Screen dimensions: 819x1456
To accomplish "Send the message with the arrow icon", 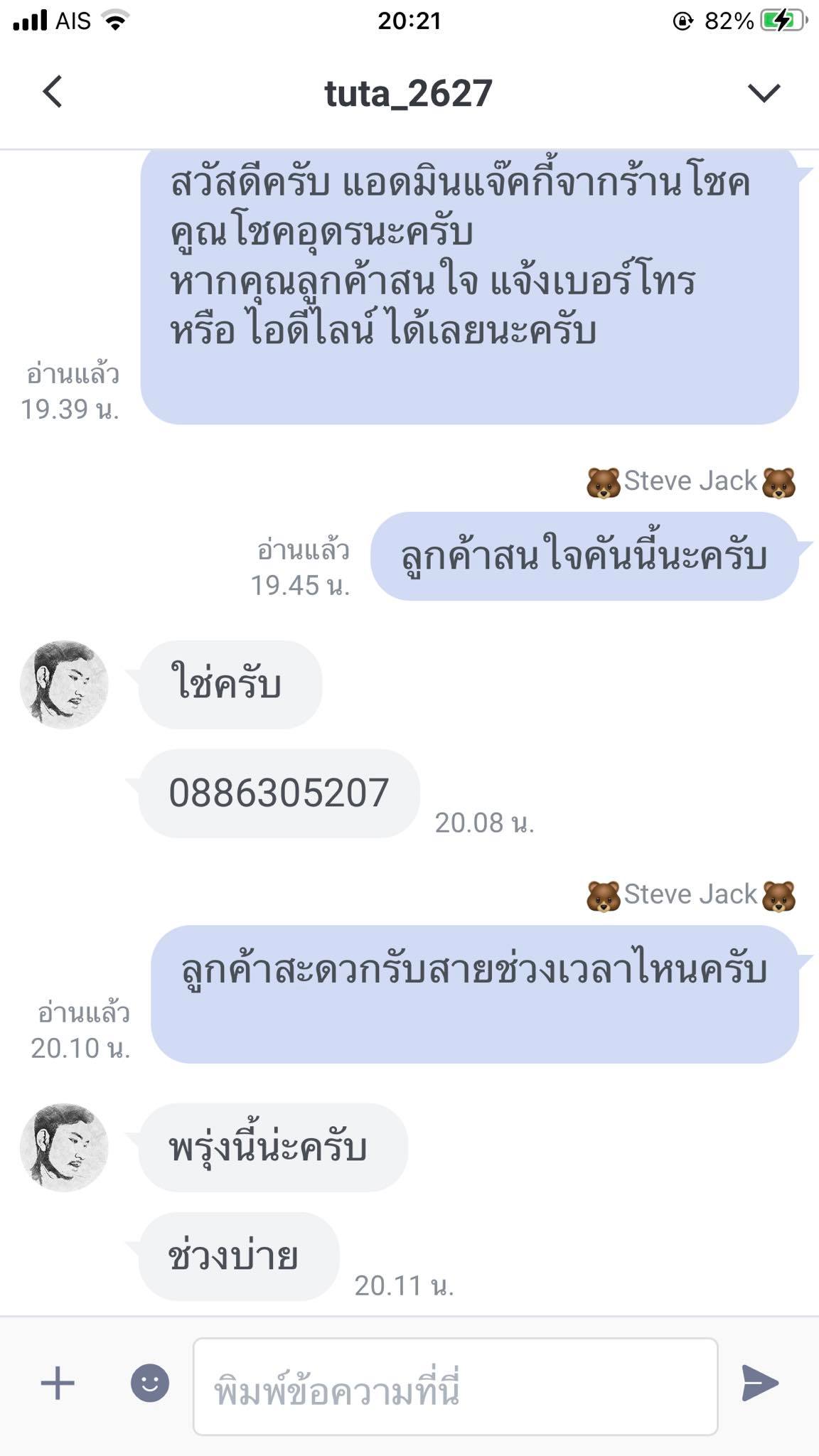I will tap(760, 1383).
